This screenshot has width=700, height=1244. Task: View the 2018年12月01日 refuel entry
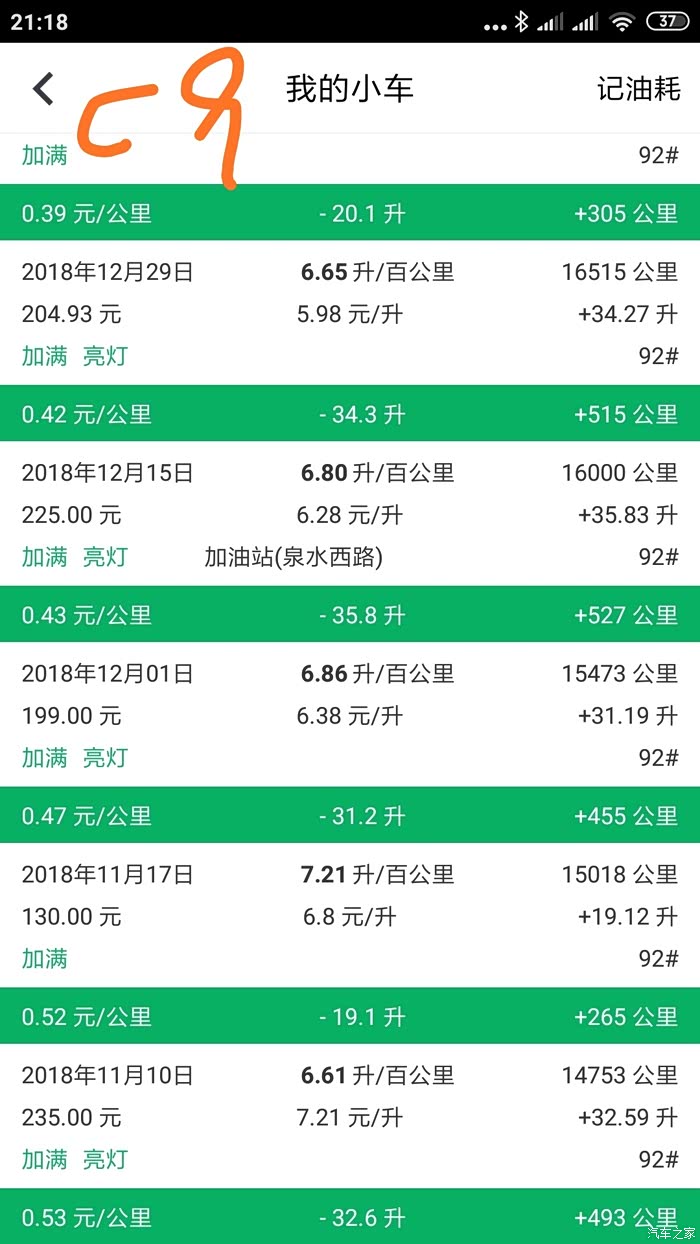[x=350, y=715]
